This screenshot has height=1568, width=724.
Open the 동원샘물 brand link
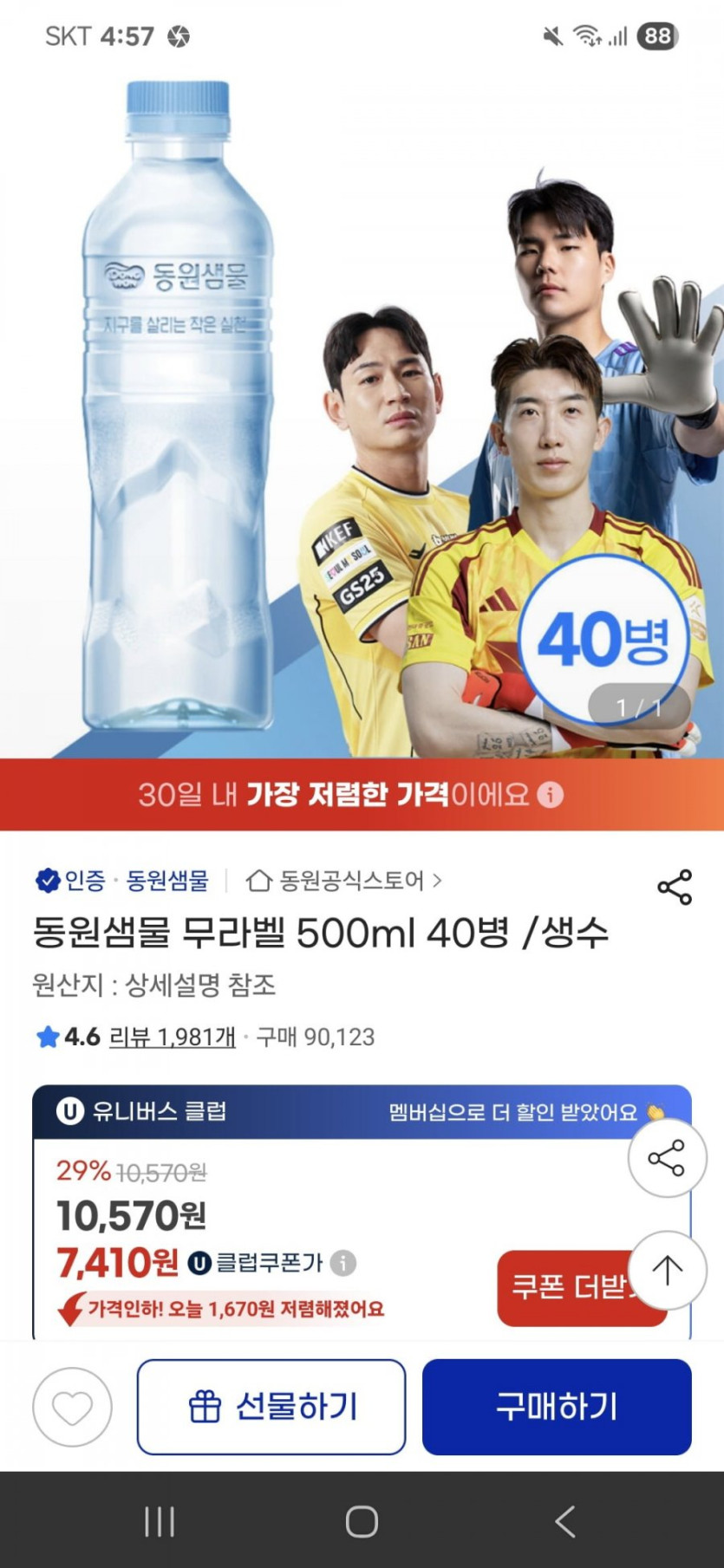167,882
